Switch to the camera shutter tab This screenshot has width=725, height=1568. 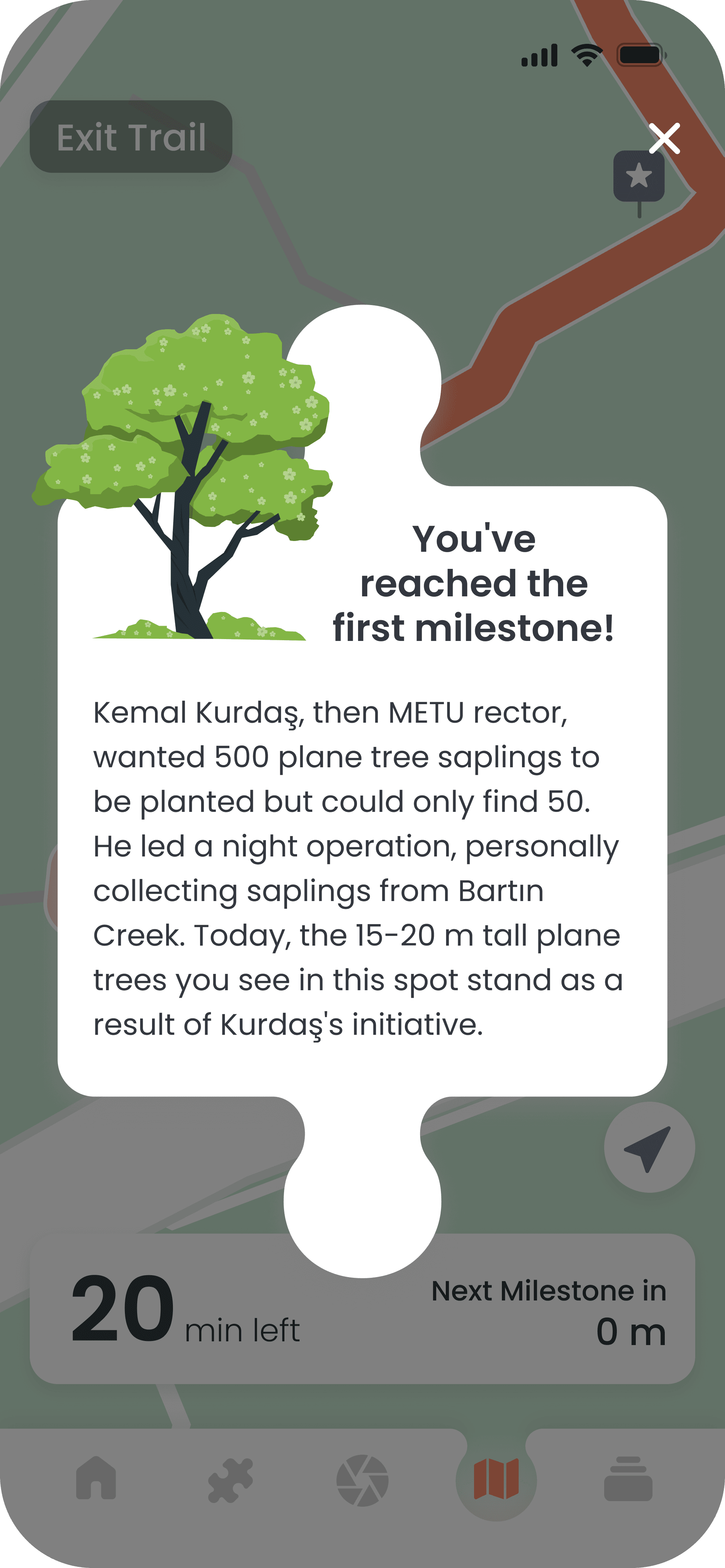362,1480
